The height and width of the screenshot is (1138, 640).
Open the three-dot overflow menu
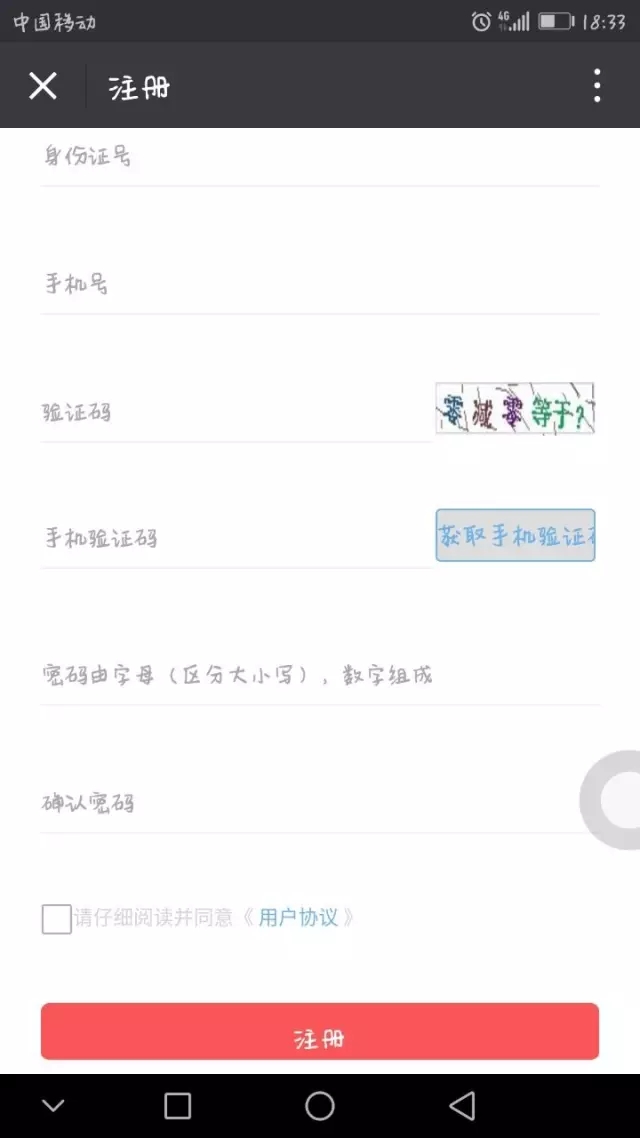pyautogui.click(x=597, y=86)
